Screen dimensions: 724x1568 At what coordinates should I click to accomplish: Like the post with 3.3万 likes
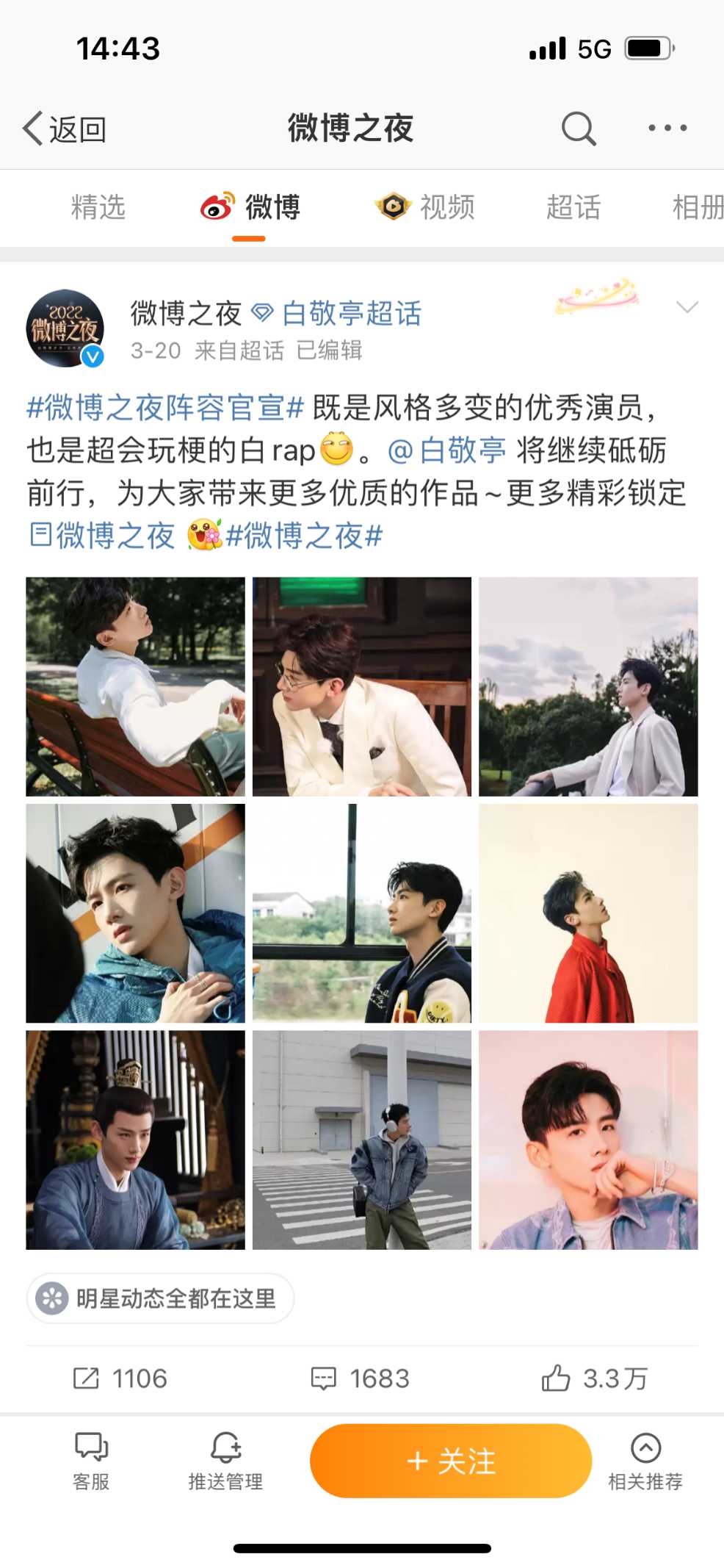[x=594, y=1378]
